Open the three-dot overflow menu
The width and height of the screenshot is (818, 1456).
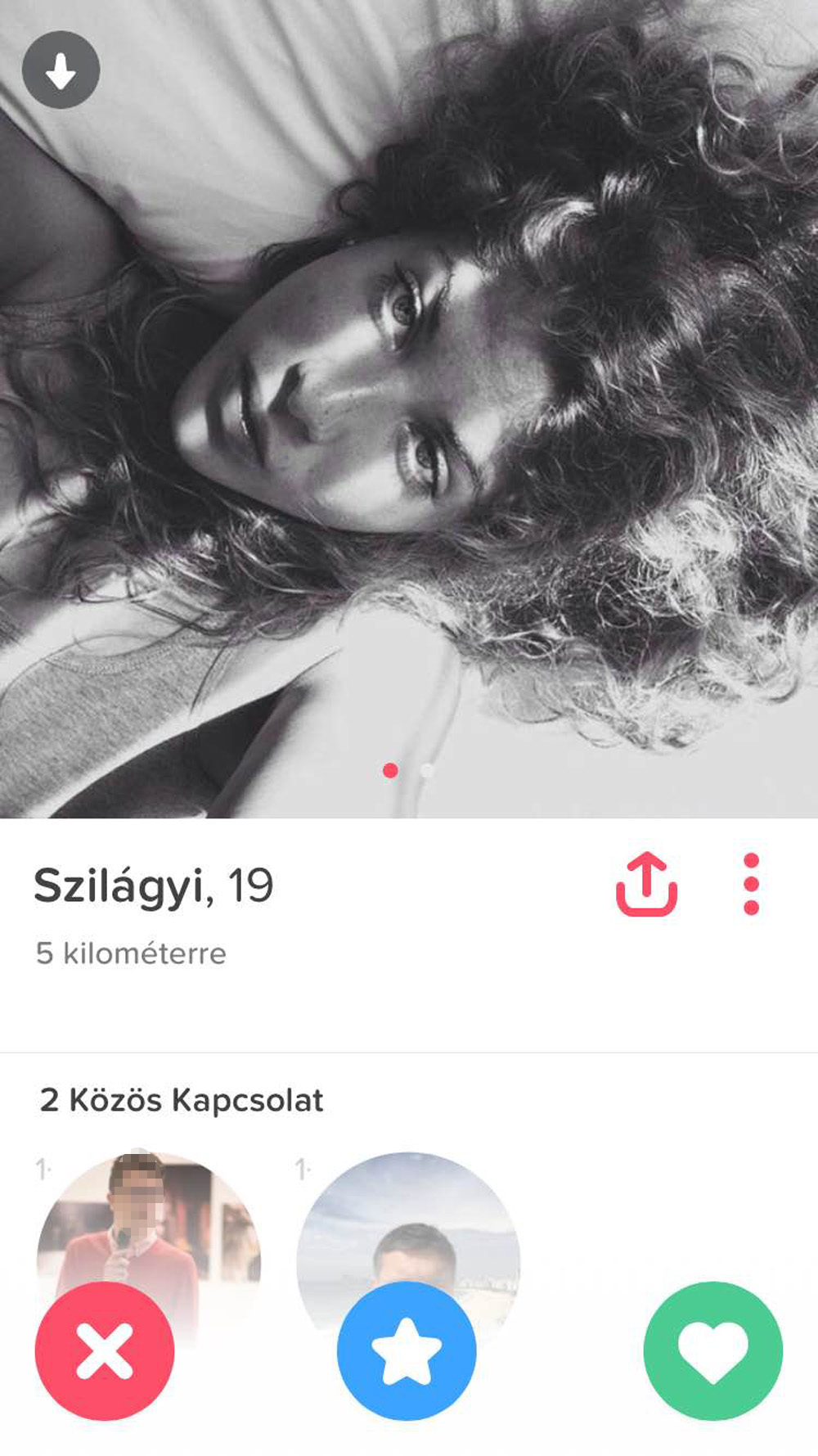coord(751,884)
